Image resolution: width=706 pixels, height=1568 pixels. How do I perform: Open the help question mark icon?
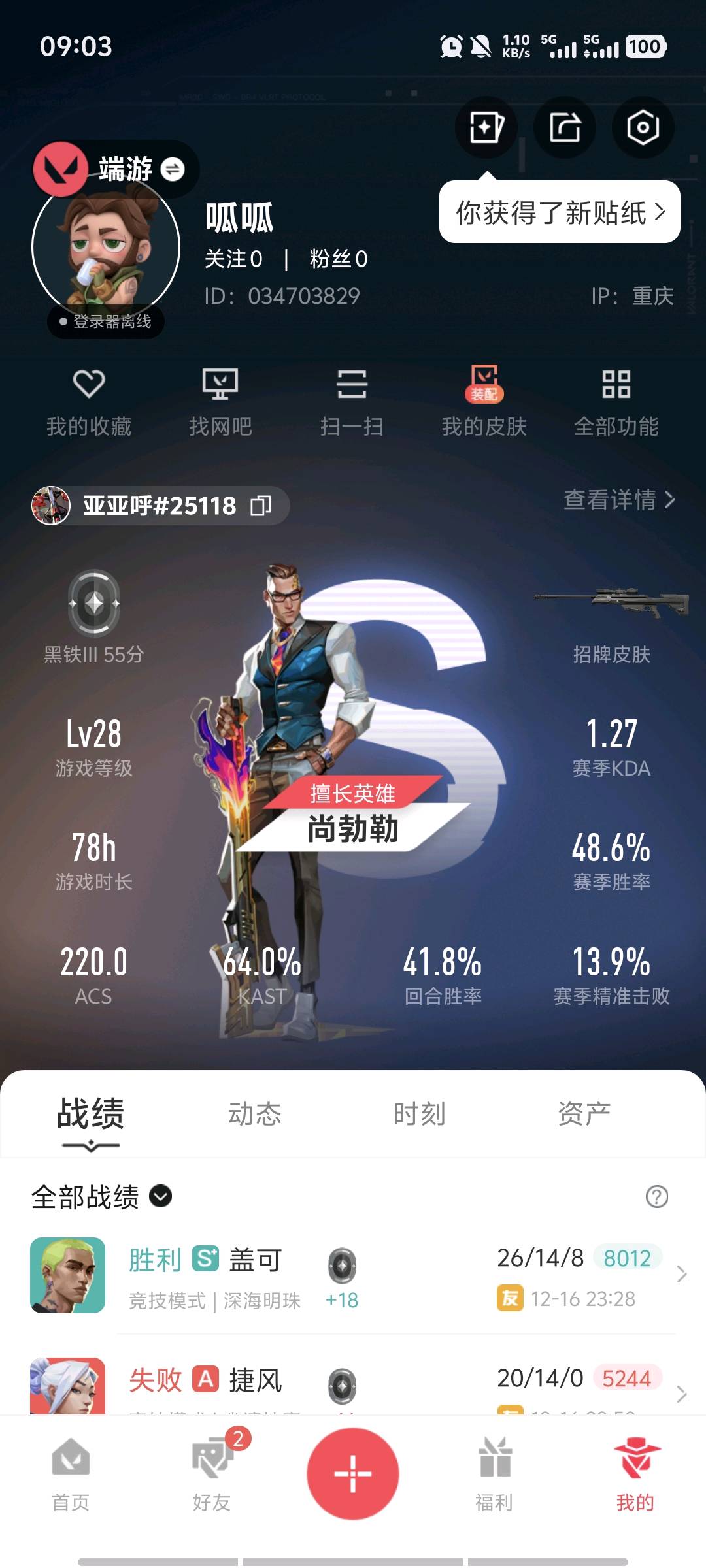656,1196
